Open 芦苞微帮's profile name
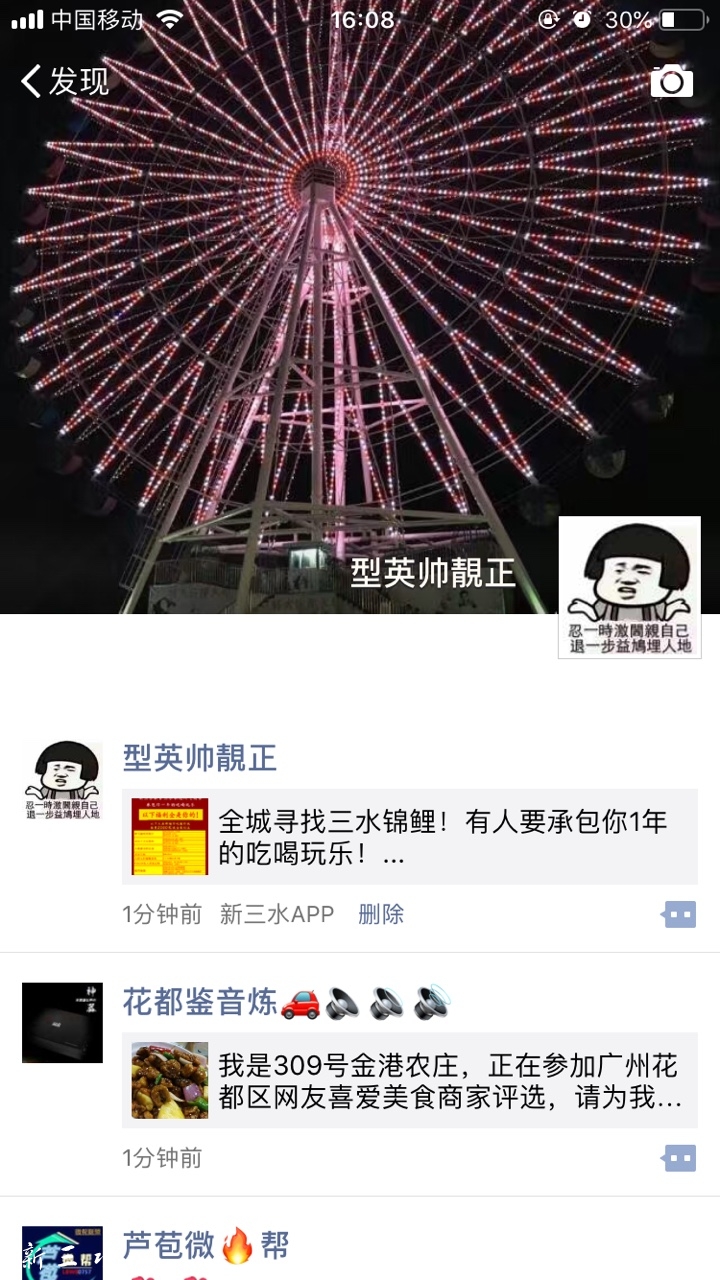 [205, 1245]
